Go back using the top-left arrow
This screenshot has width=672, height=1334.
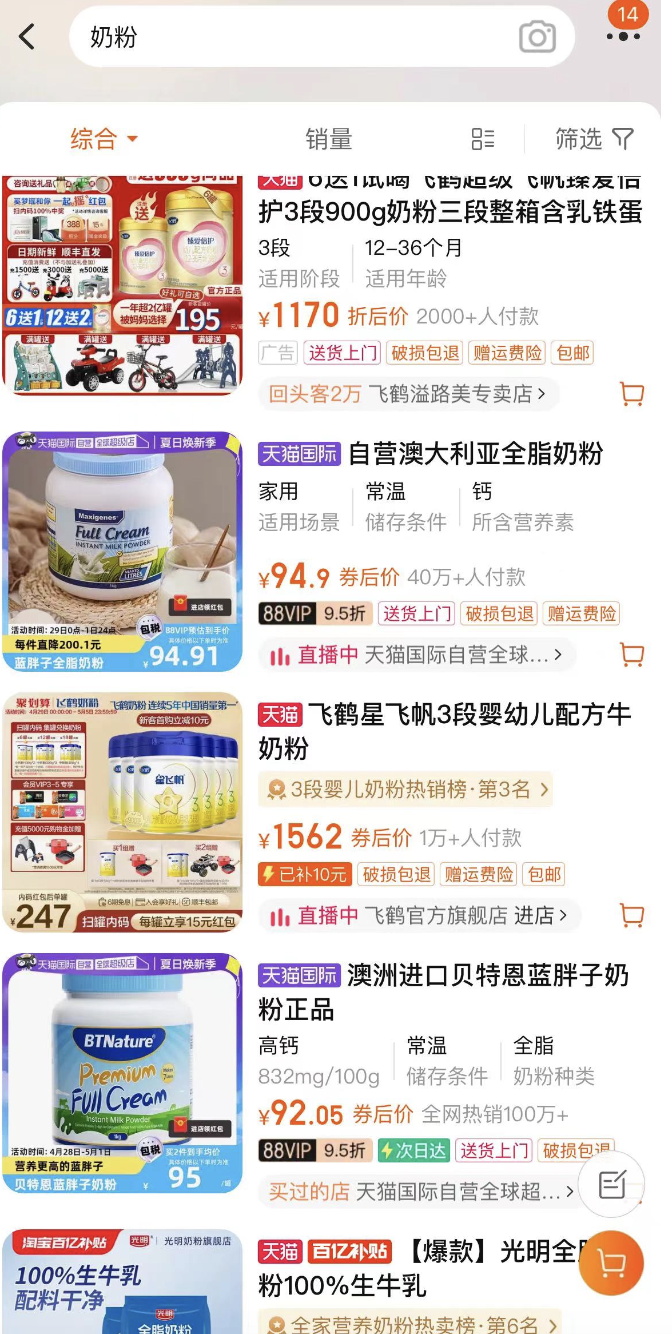click(27, 37)
